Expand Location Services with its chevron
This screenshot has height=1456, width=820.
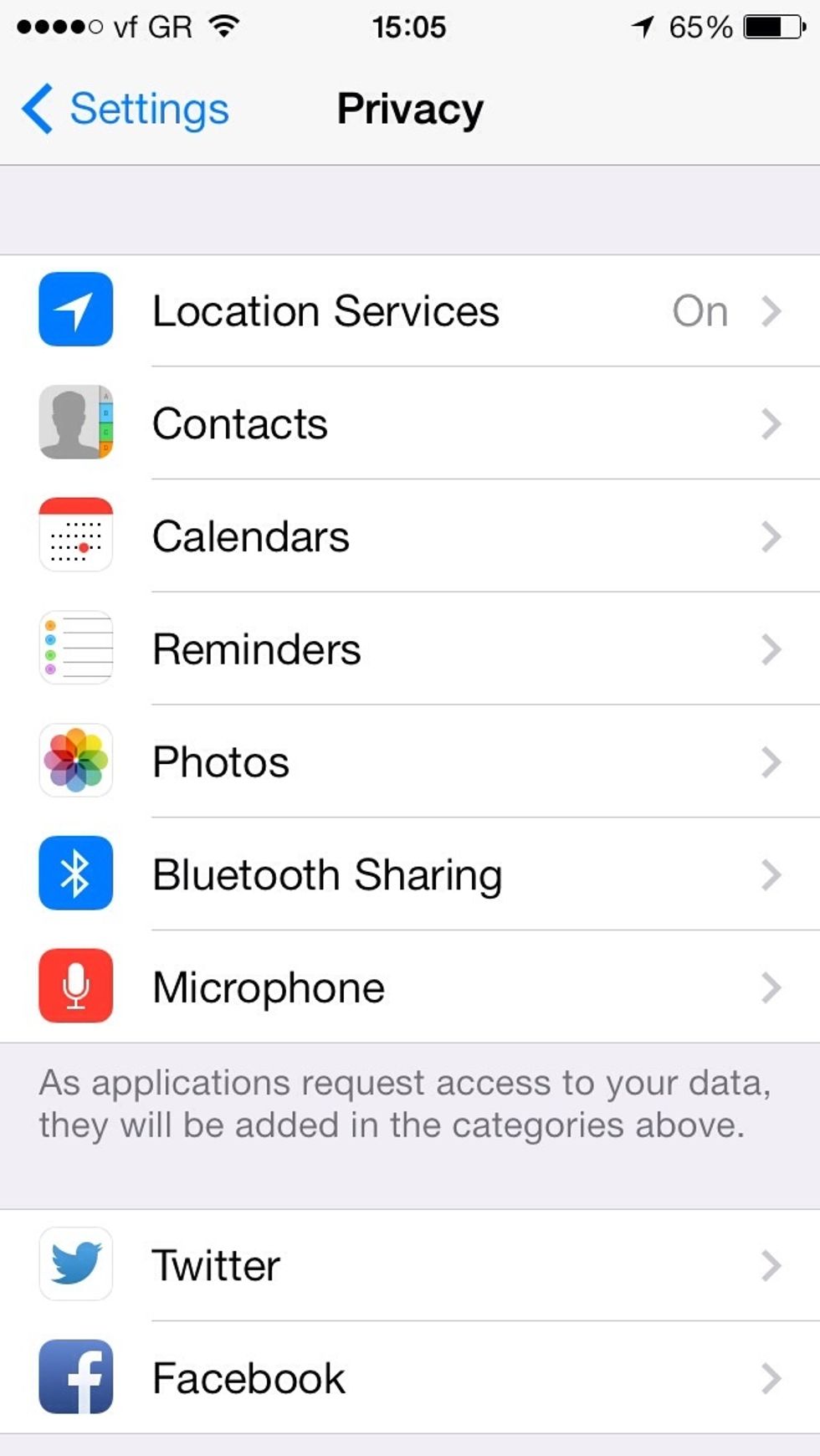pyautogui.click(x=771, y=310)
